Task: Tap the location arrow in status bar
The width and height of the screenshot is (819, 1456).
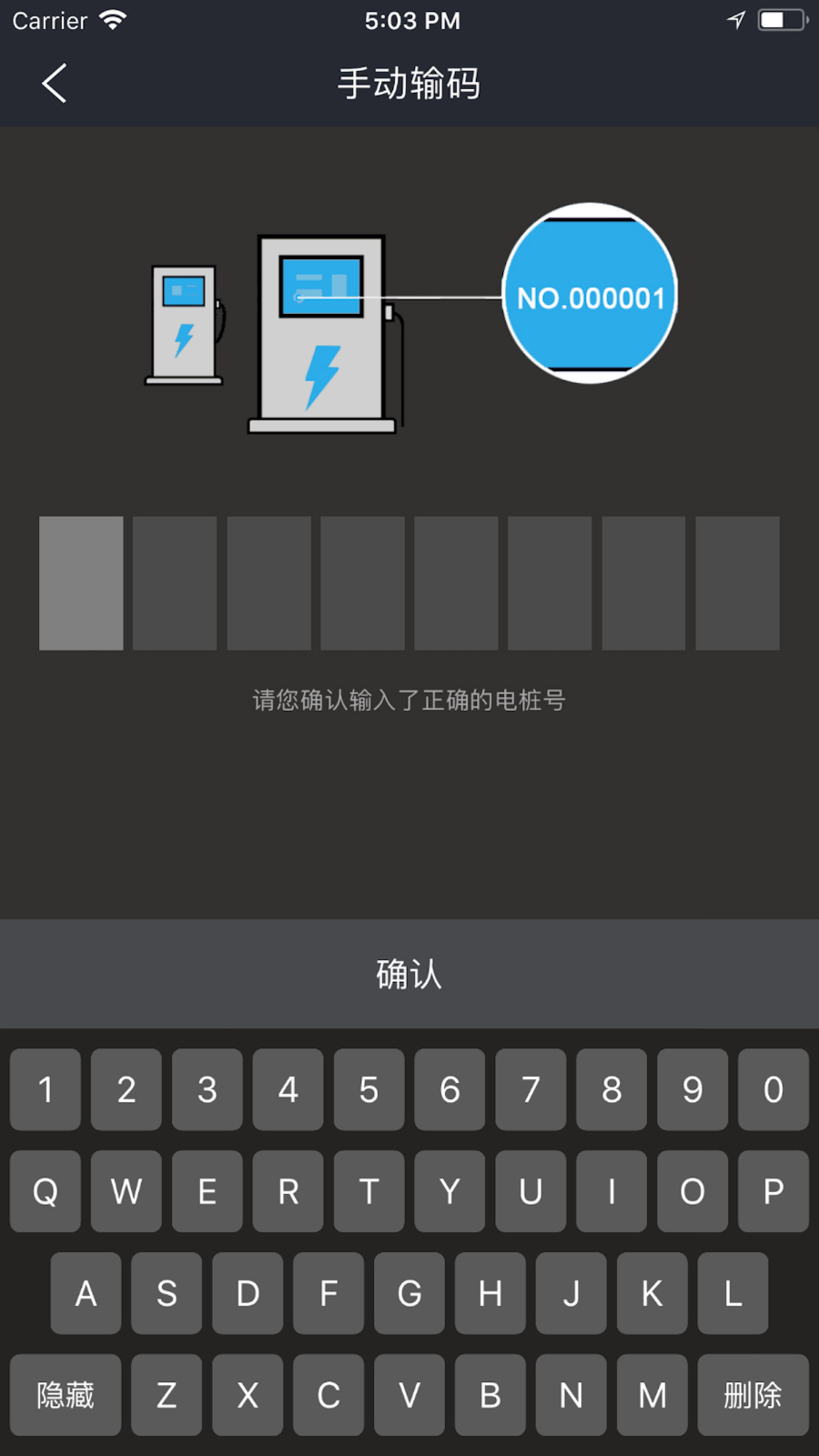Action: [x=735, y=18]
